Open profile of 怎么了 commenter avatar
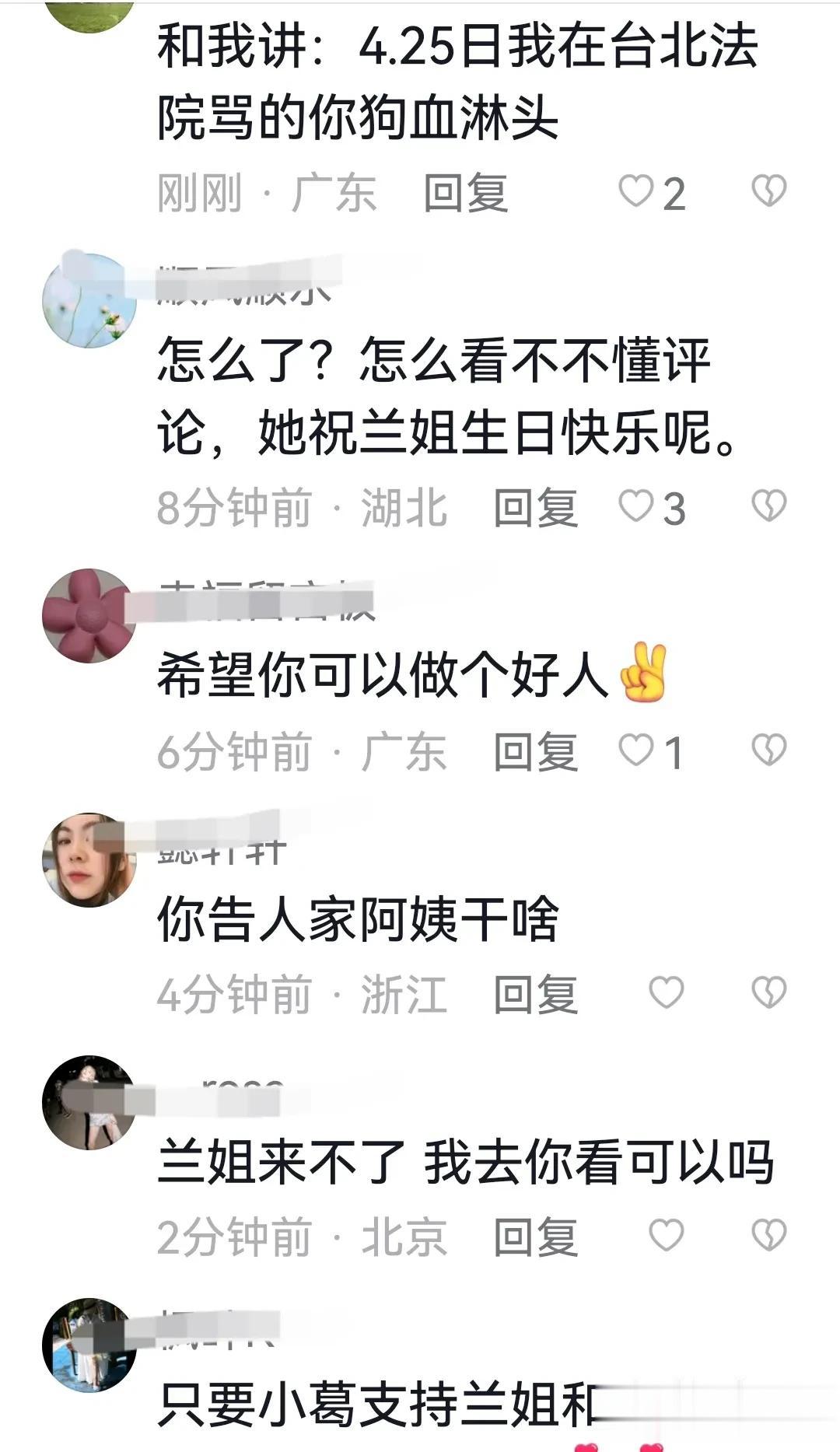 coord(89,300)
